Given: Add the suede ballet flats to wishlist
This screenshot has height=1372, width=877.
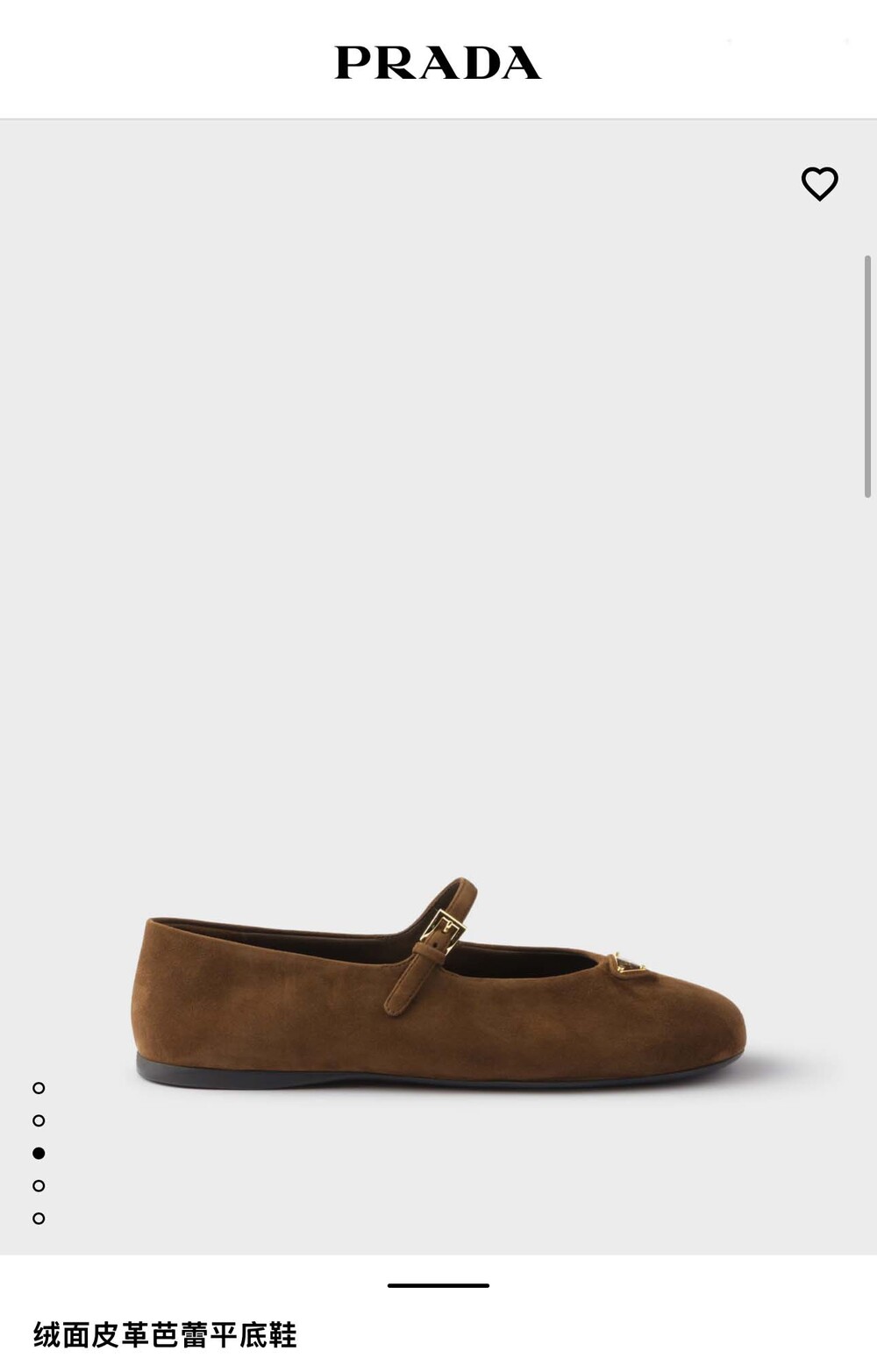Looking at the screenshot, I should 819,183.
